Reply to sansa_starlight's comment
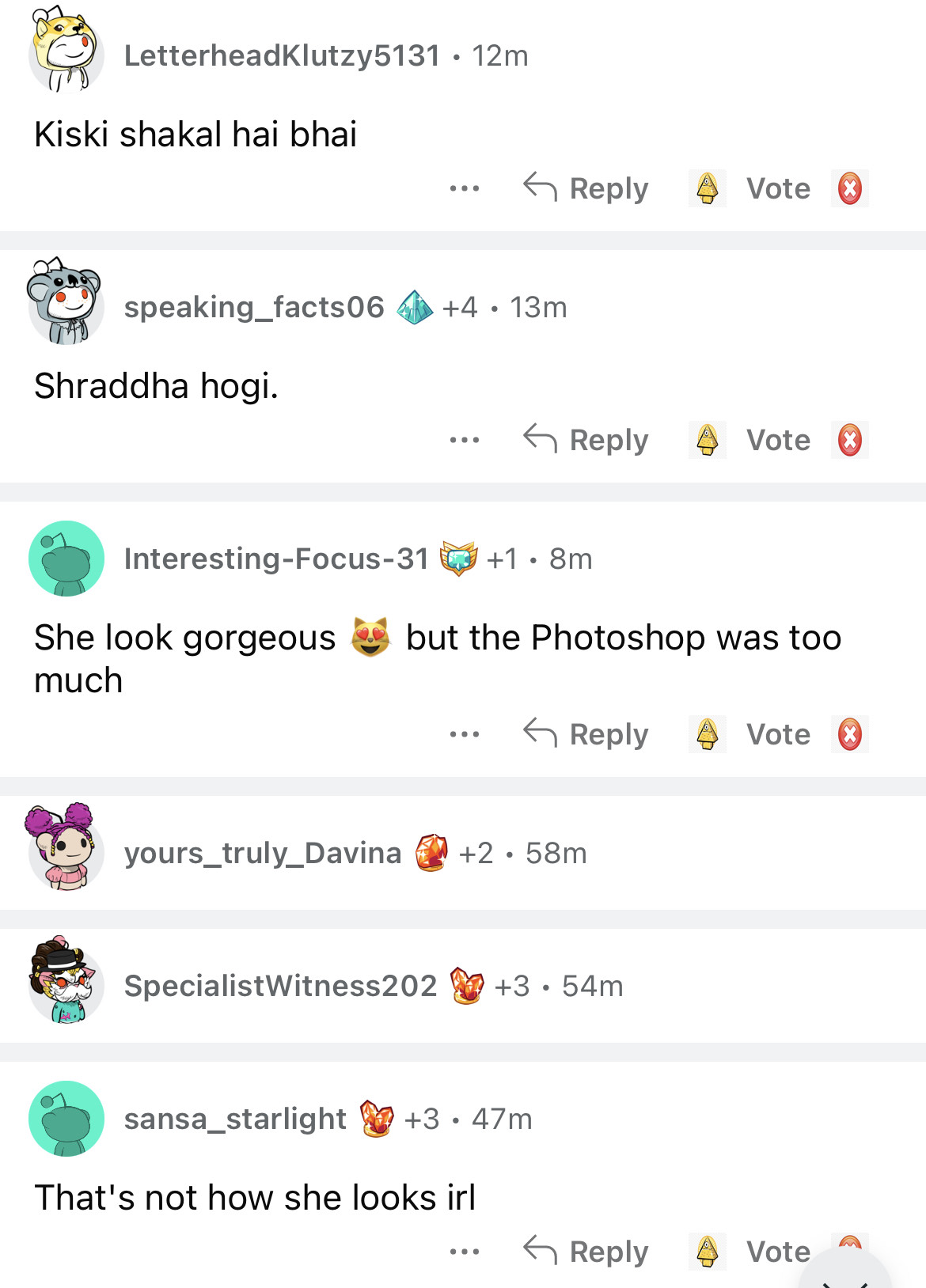The image size is (926, 1288). 586,1252
